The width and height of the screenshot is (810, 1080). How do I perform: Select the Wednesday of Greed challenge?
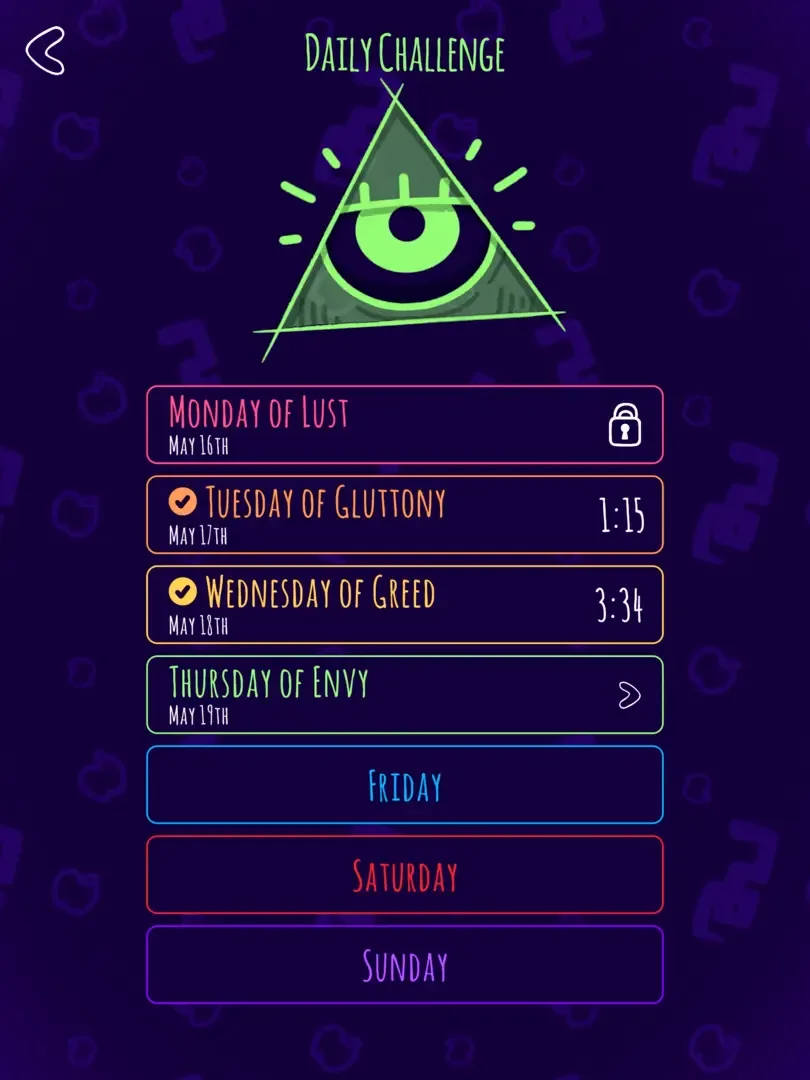tap(404, 604)
